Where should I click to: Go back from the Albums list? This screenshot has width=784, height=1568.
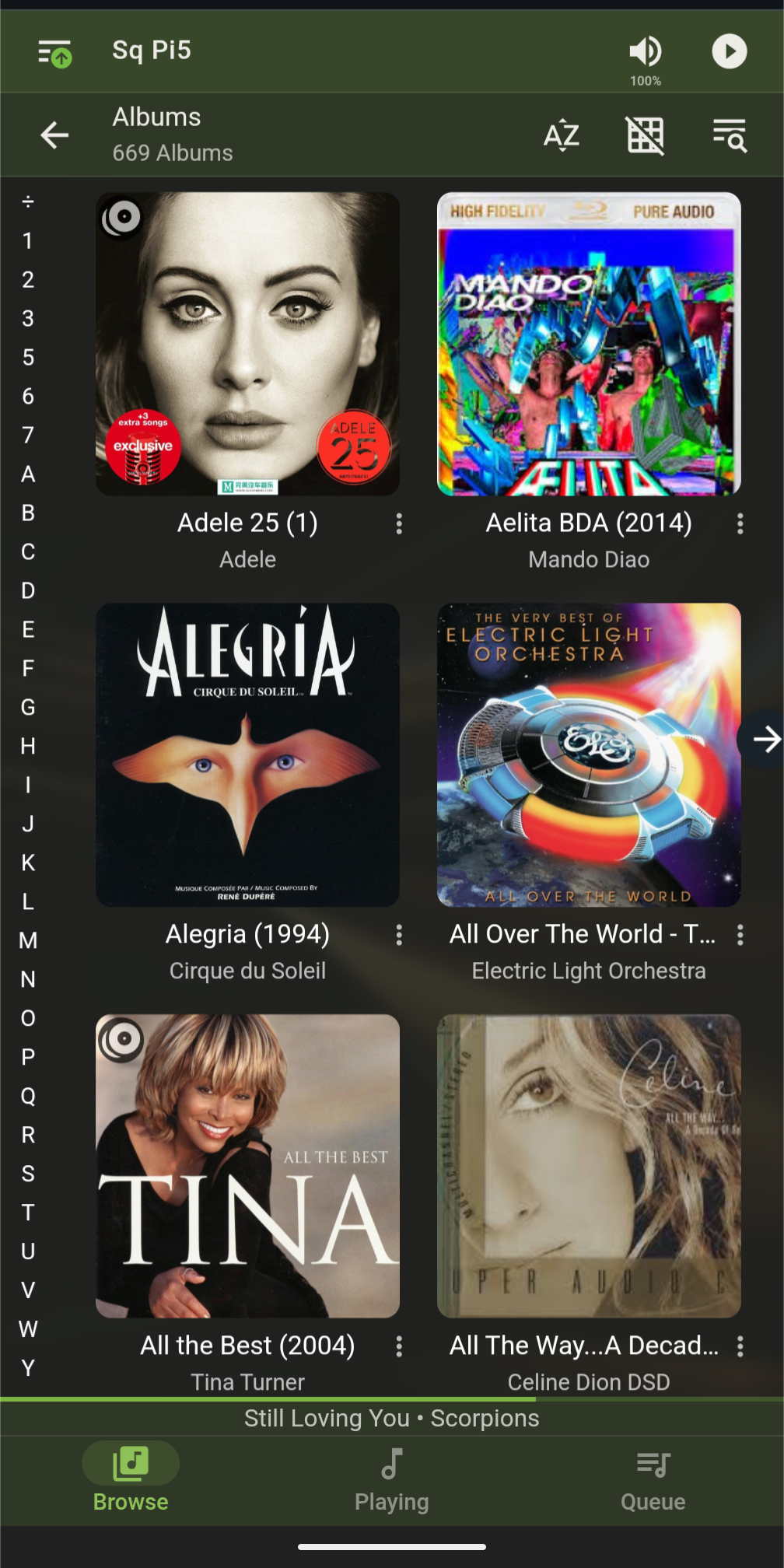[x=54, y=135]
